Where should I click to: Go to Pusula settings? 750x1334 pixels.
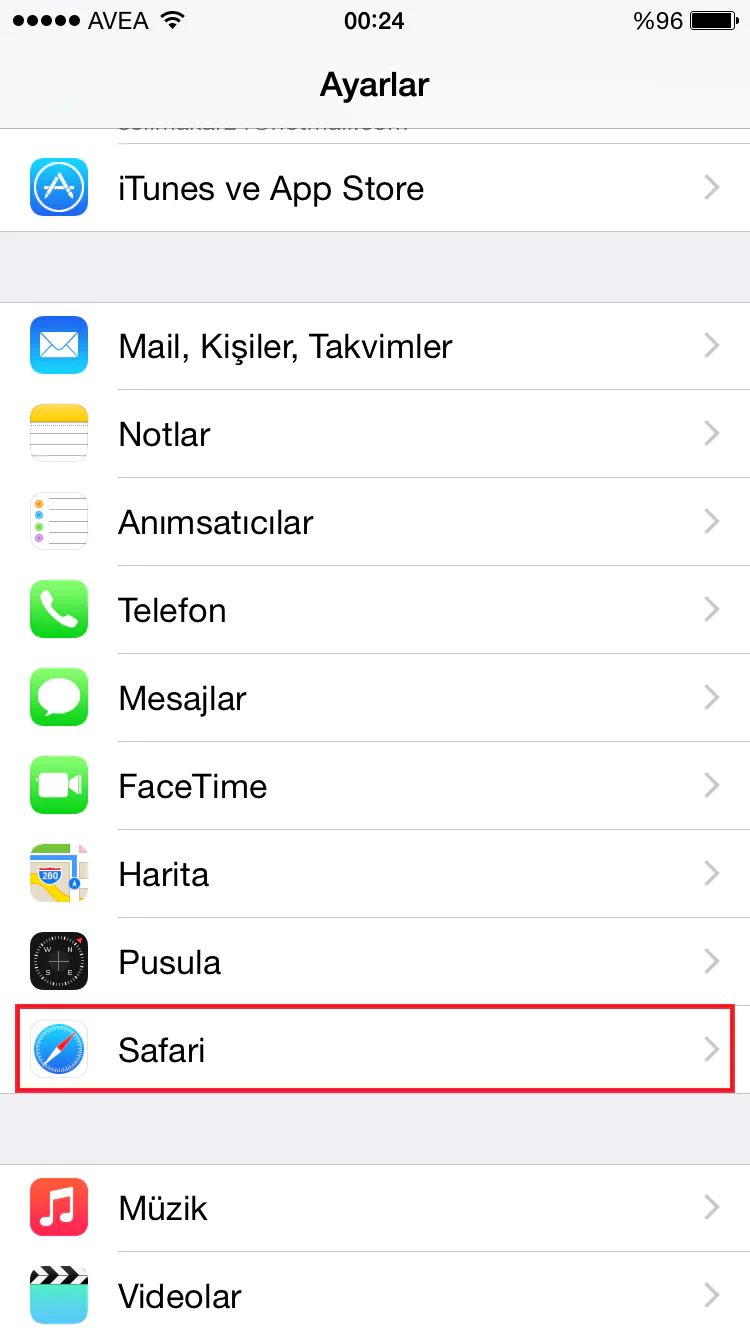tap(375, 962)
